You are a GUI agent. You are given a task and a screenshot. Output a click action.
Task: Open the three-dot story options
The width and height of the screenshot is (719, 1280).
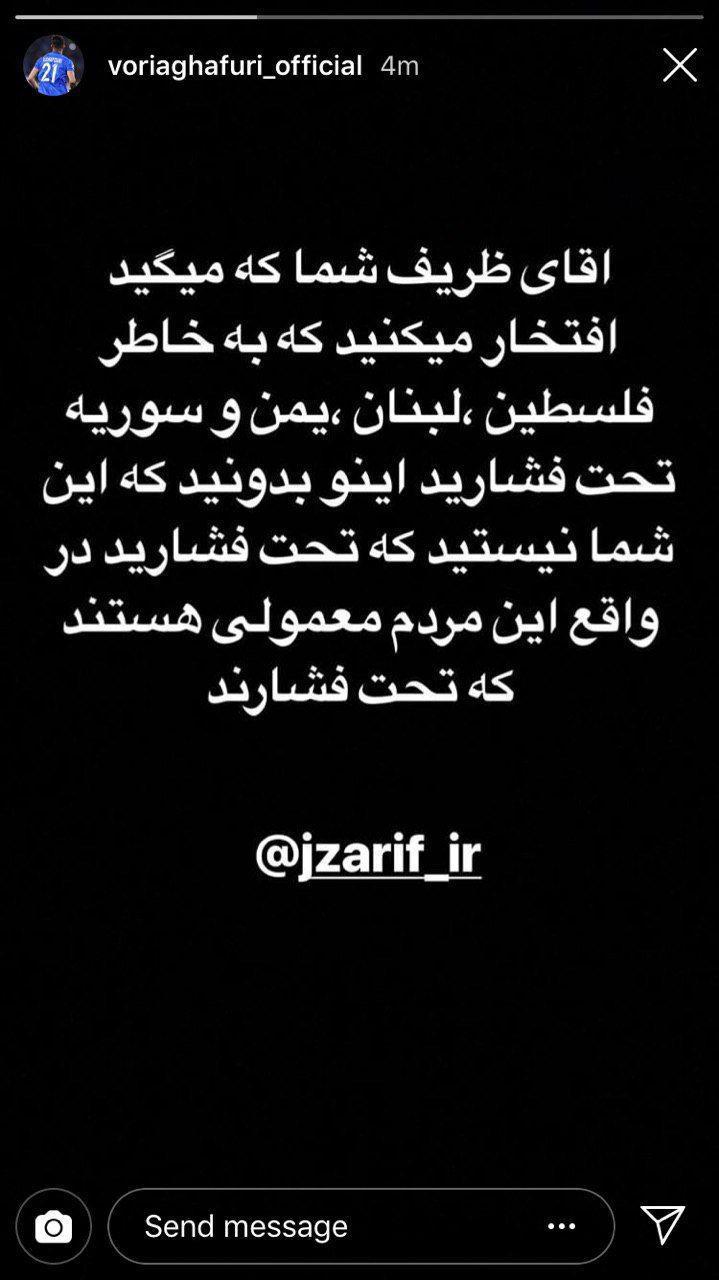561,1226
